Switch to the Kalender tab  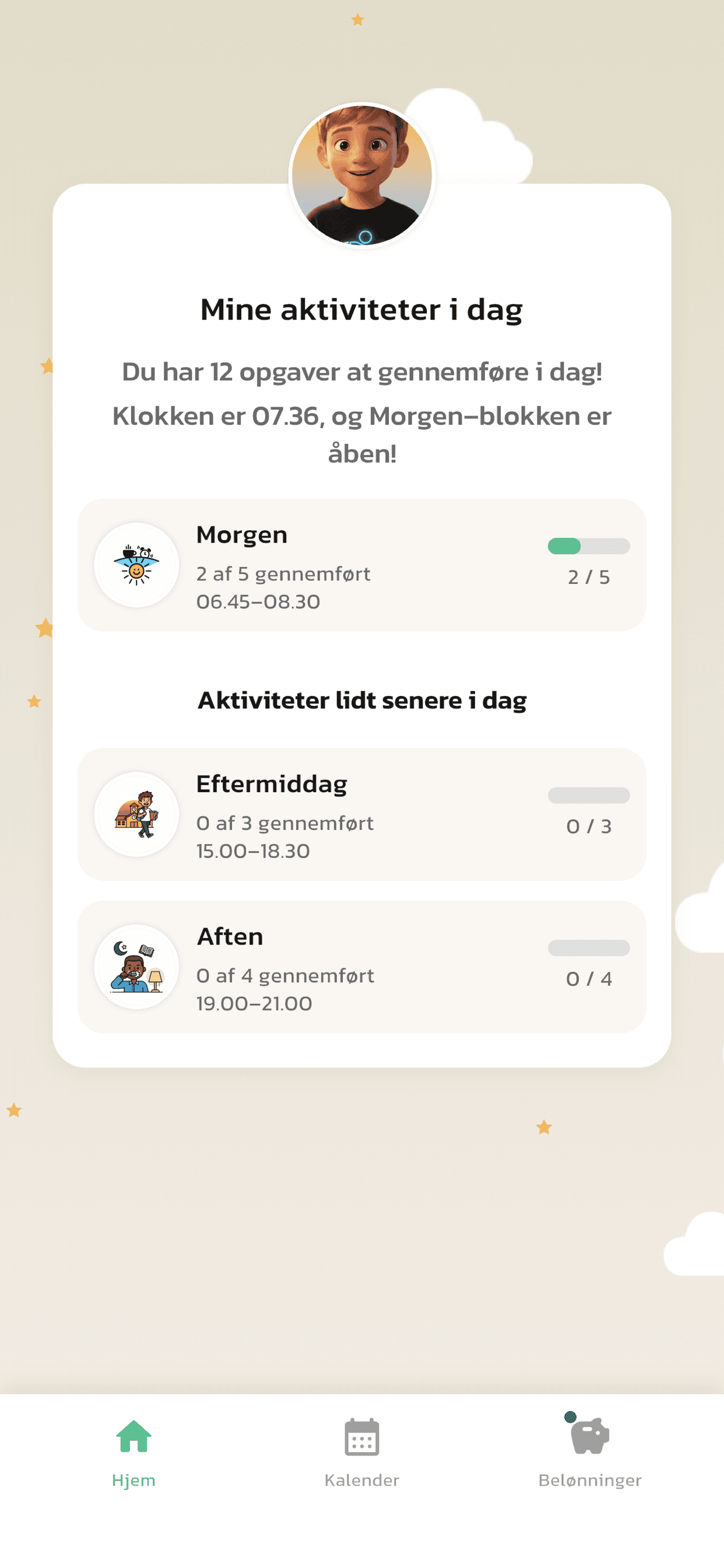click(x=361, y=1454)
